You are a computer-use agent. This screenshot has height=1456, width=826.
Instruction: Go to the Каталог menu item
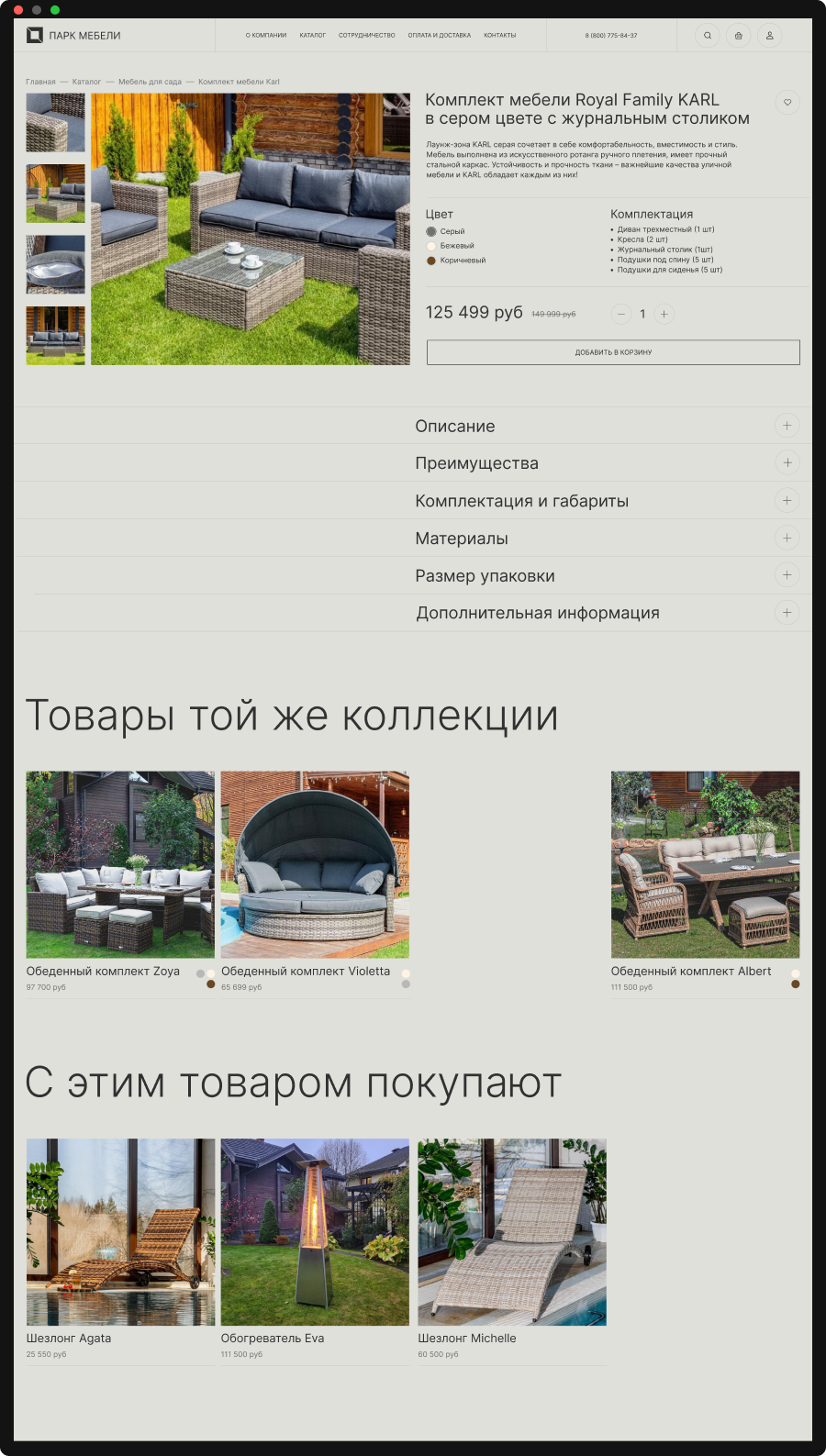[313, 36]
